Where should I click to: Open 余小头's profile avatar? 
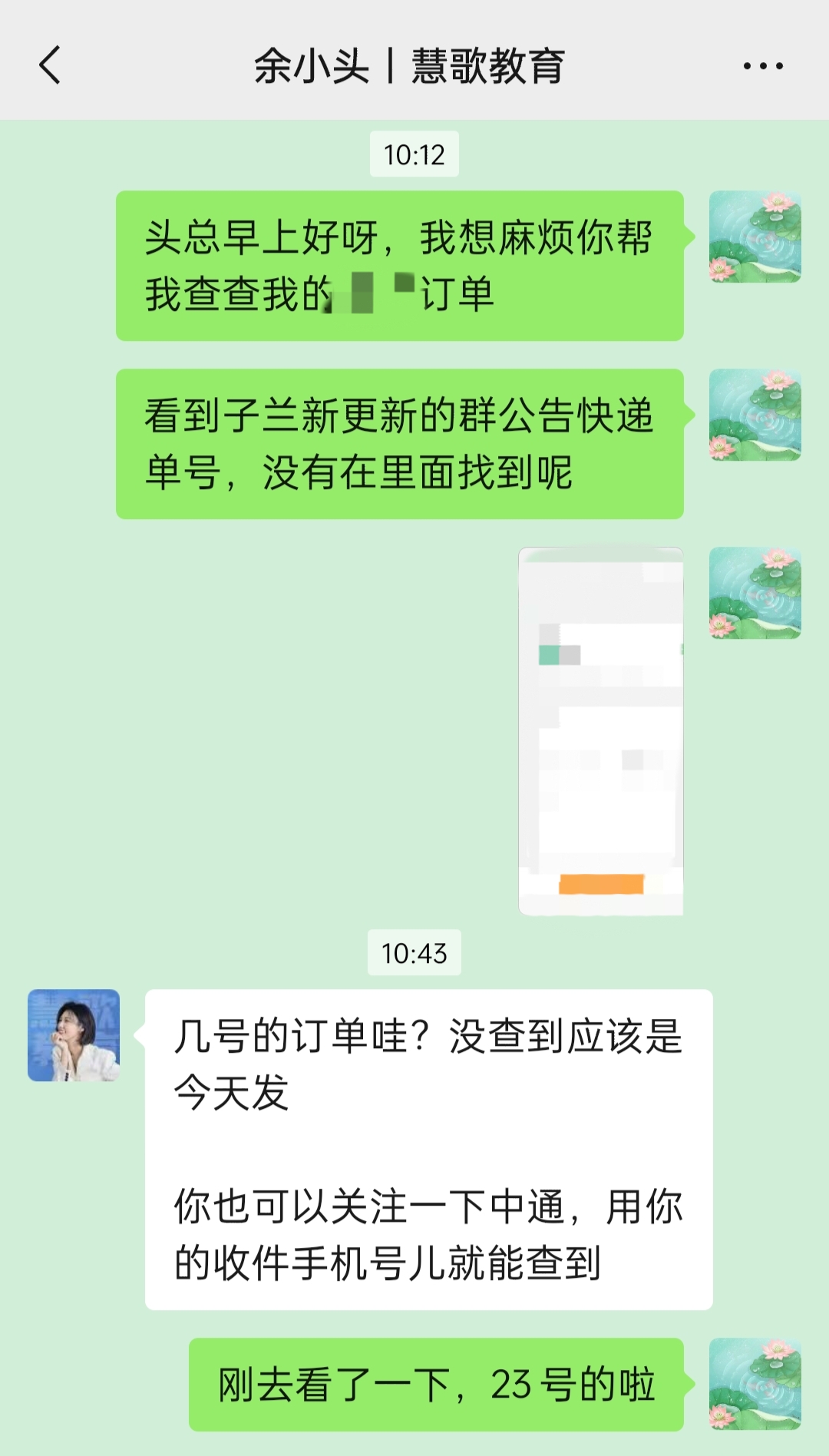tap(74, 1035)
